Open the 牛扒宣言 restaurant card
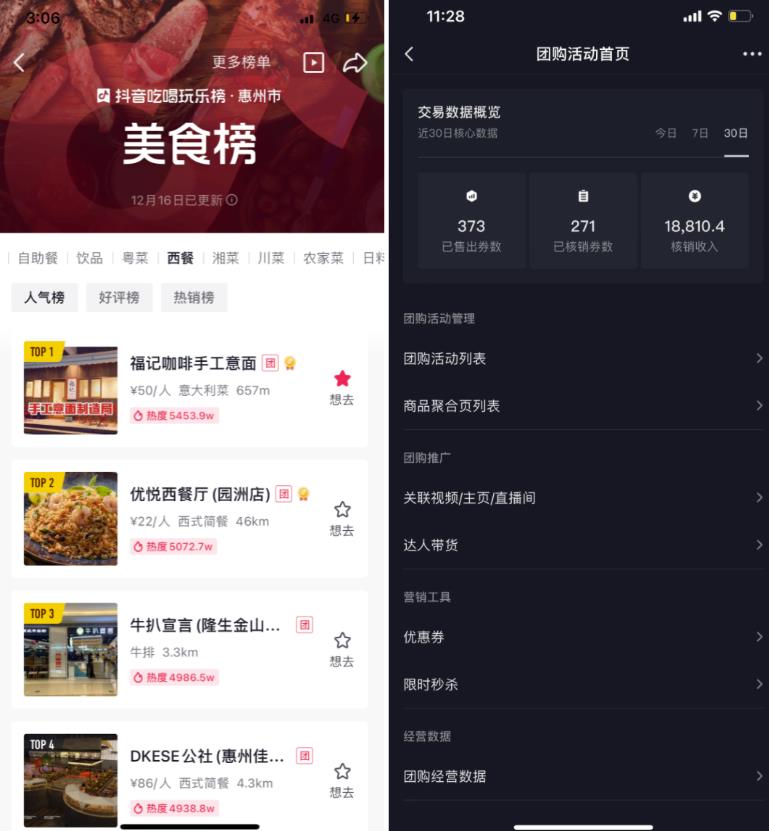This screenshot has height=831, width=769. 206,625
